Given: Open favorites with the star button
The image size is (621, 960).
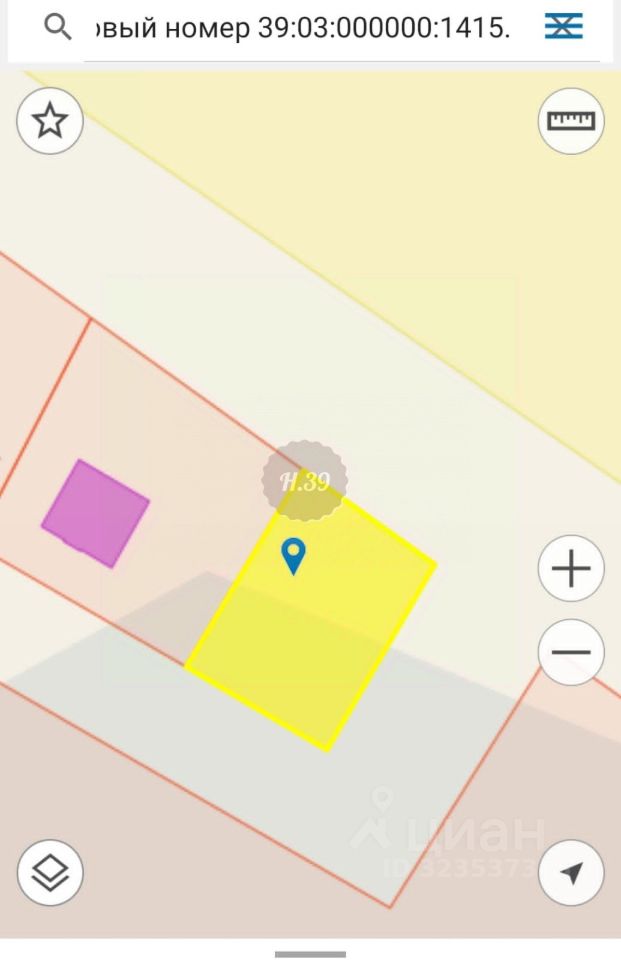Looking at the screenshot, I should pyautogui.click(x=50, y=121).
